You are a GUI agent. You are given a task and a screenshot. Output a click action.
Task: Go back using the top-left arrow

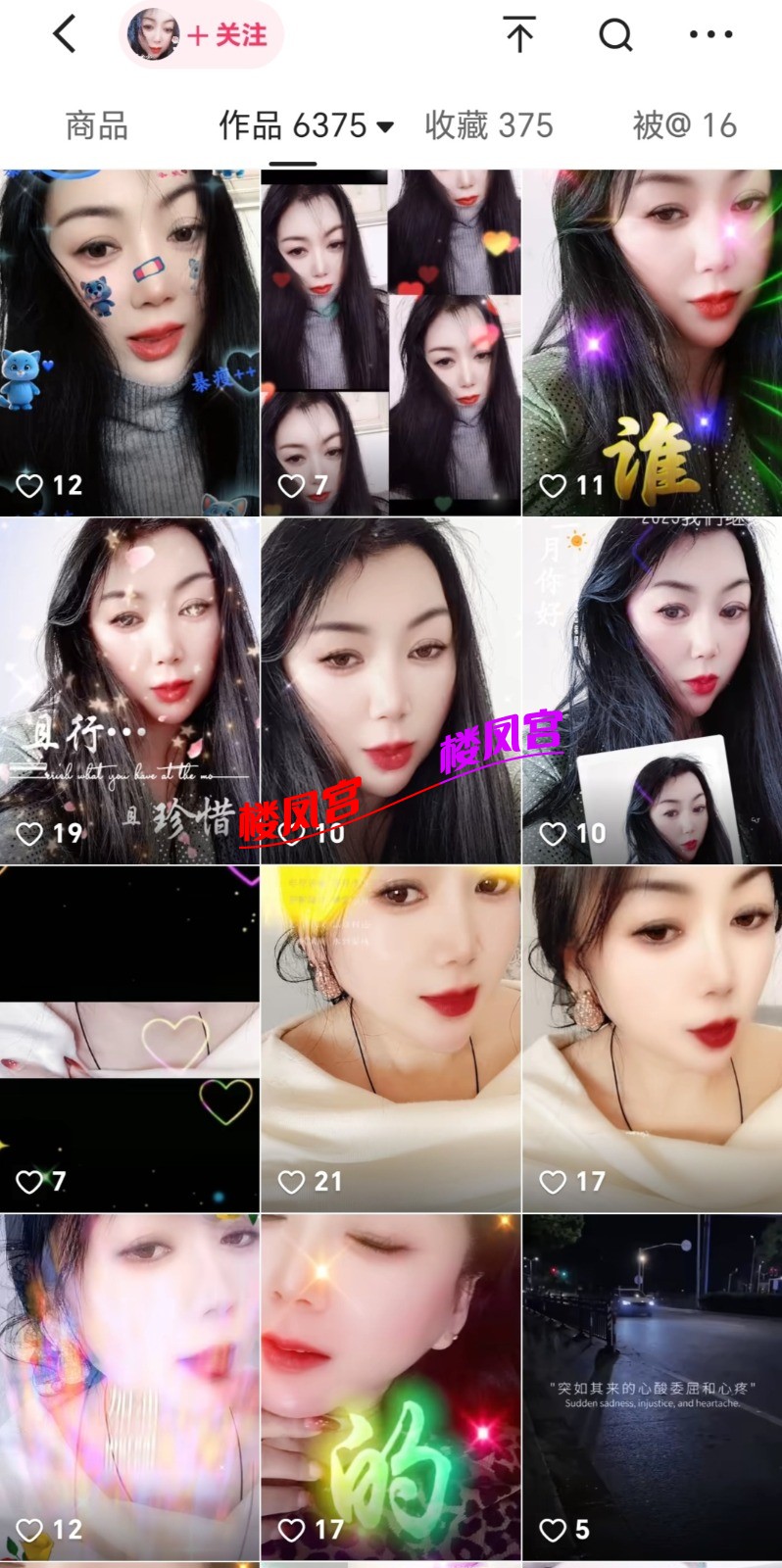pyautogui.click(x=65, y=35)
